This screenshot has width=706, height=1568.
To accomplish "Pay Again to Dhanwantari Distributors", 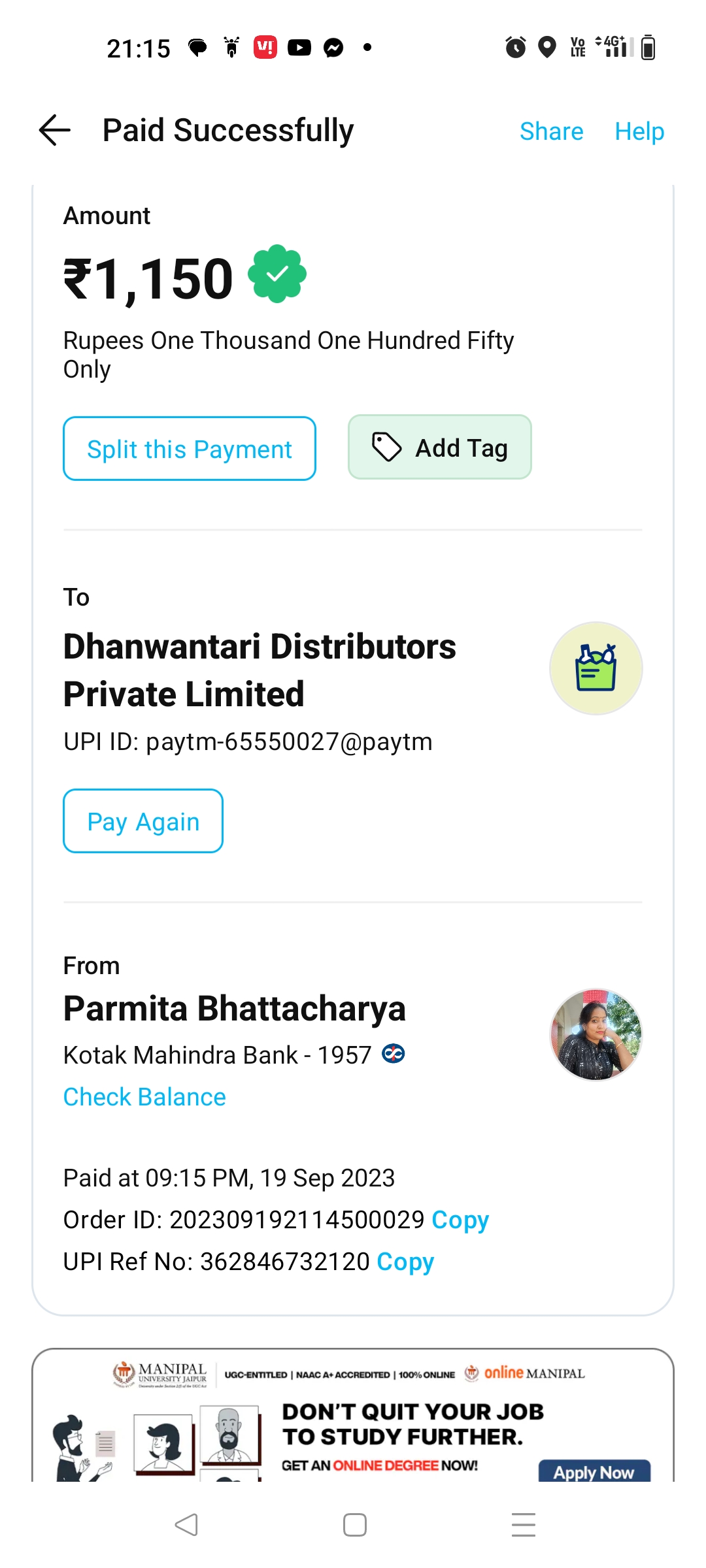I will 143,821.
